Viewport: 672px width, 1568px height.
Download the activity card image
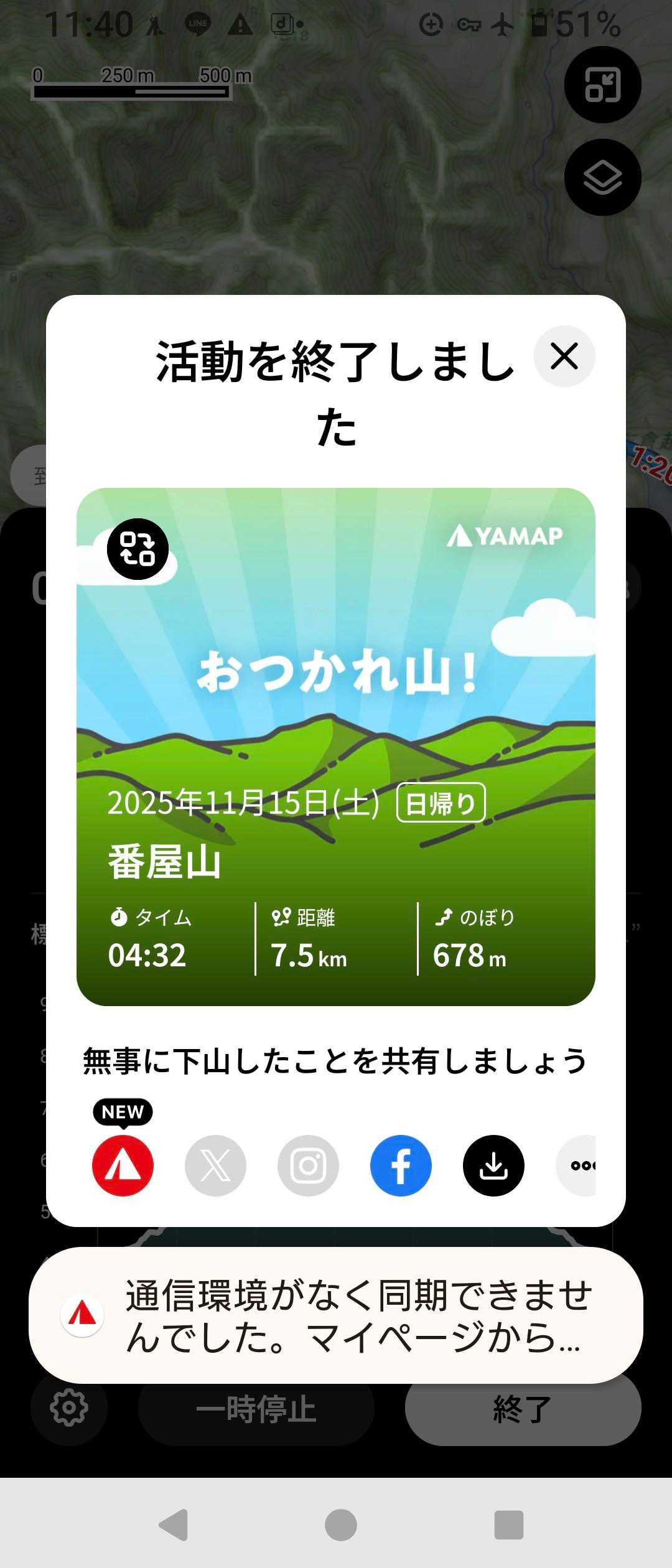(493, 1165)
